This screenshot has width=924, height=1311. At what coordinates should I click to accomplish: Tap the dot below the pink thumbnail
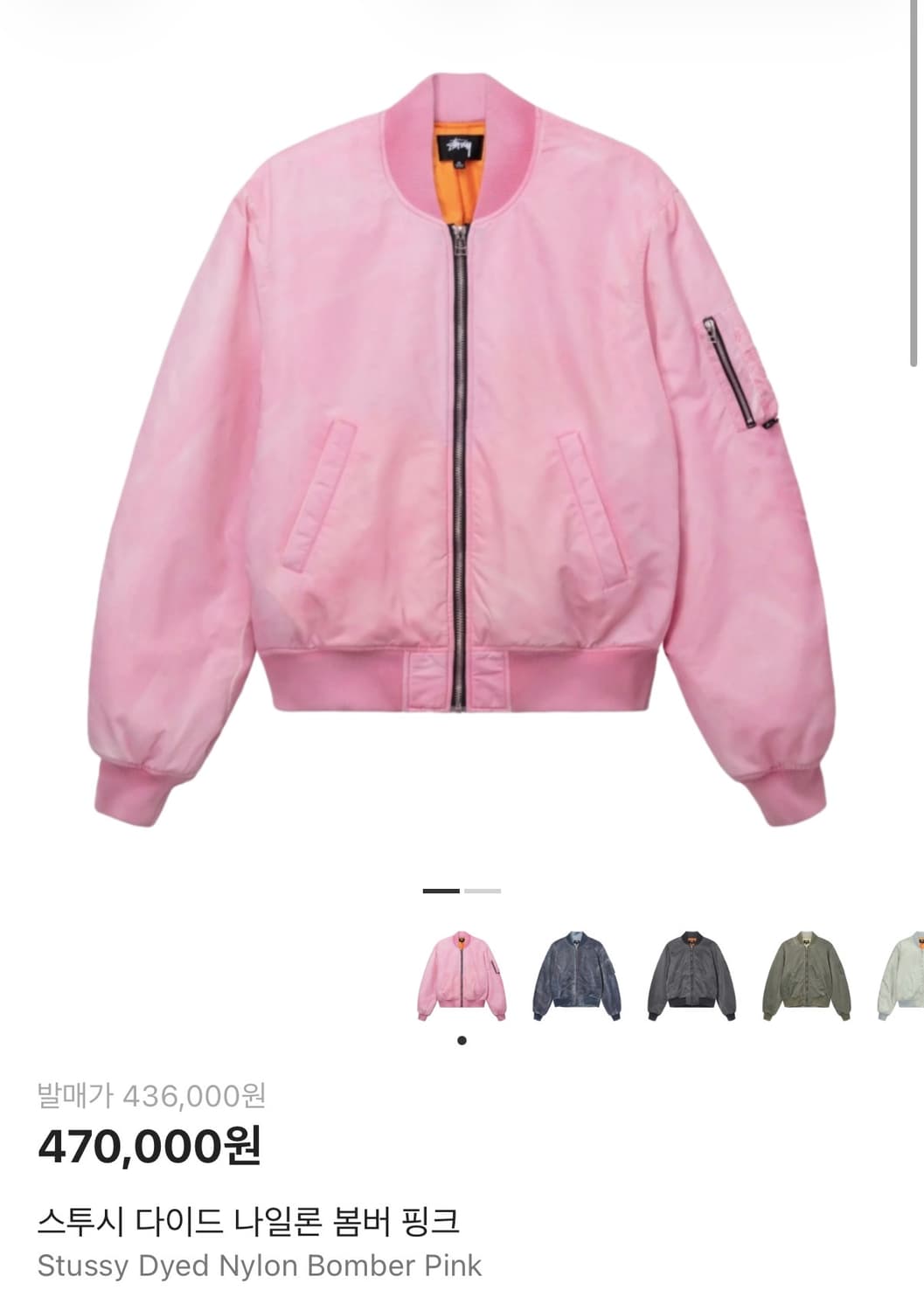(x=462, y=1040)
